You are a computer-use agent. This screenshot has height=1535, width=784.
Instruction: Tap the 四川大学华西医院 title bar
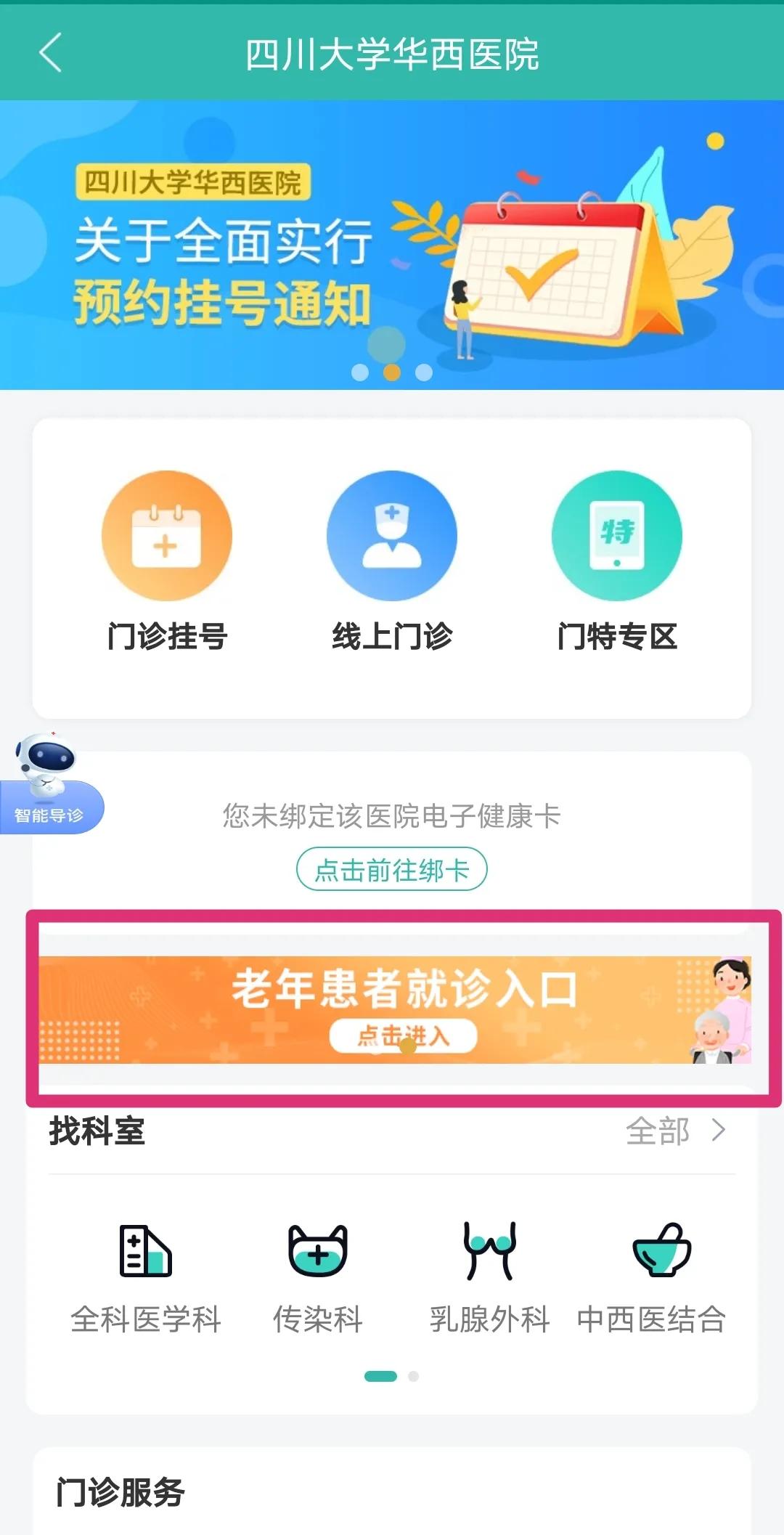pos(392,54)
